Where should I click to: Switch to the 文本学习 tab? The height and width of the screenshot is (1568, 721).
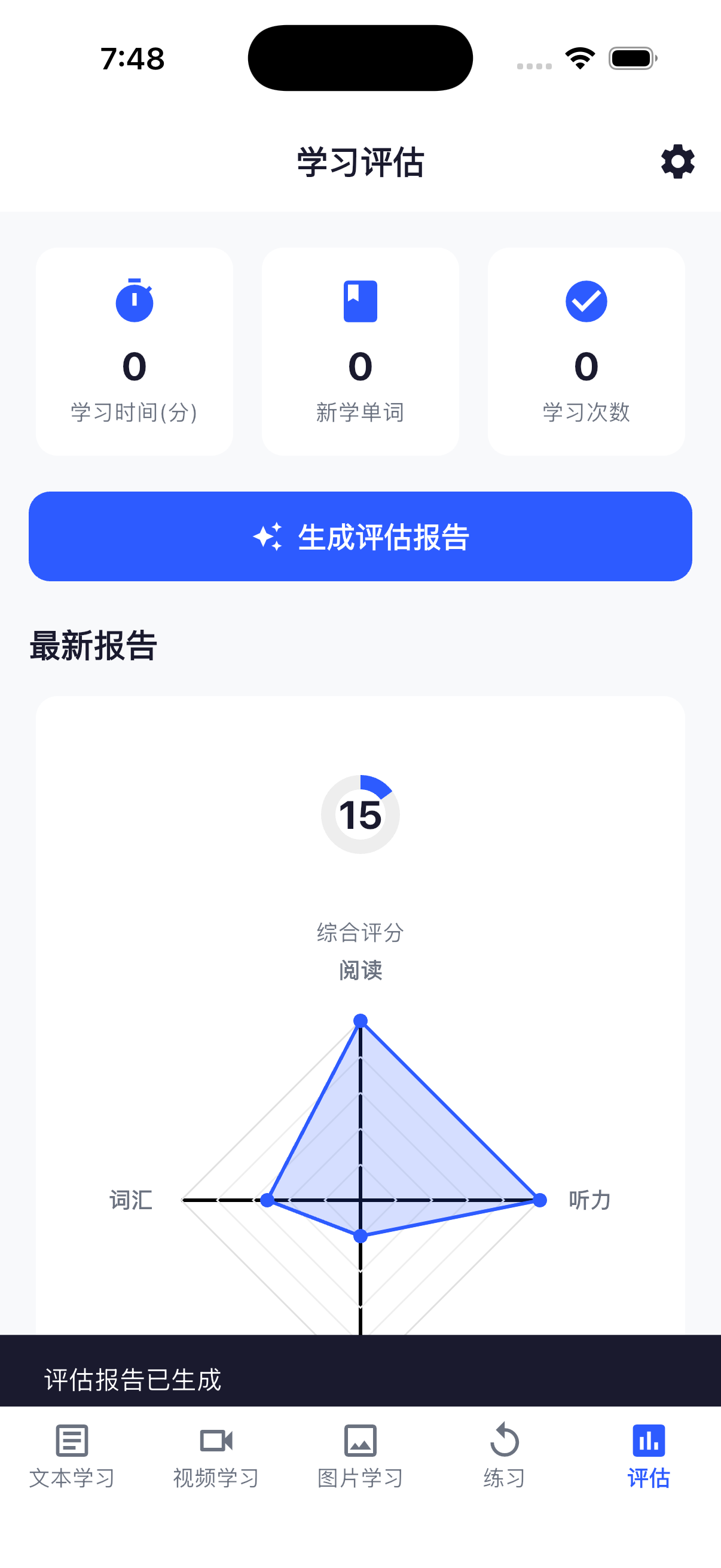click(72, 1456)
